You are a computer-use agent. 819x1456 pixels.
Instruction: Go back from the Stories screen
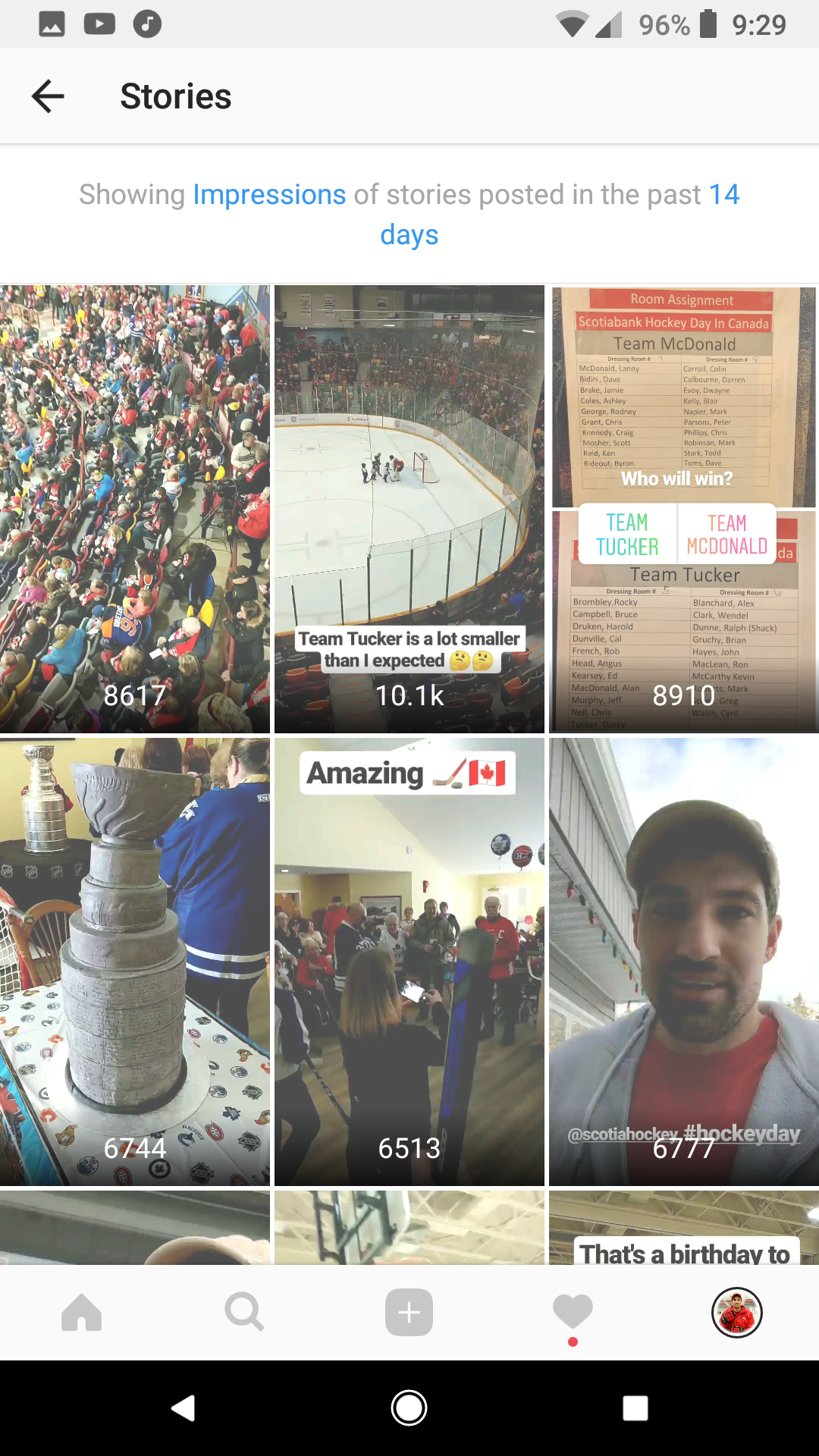(x=48, y=96)
